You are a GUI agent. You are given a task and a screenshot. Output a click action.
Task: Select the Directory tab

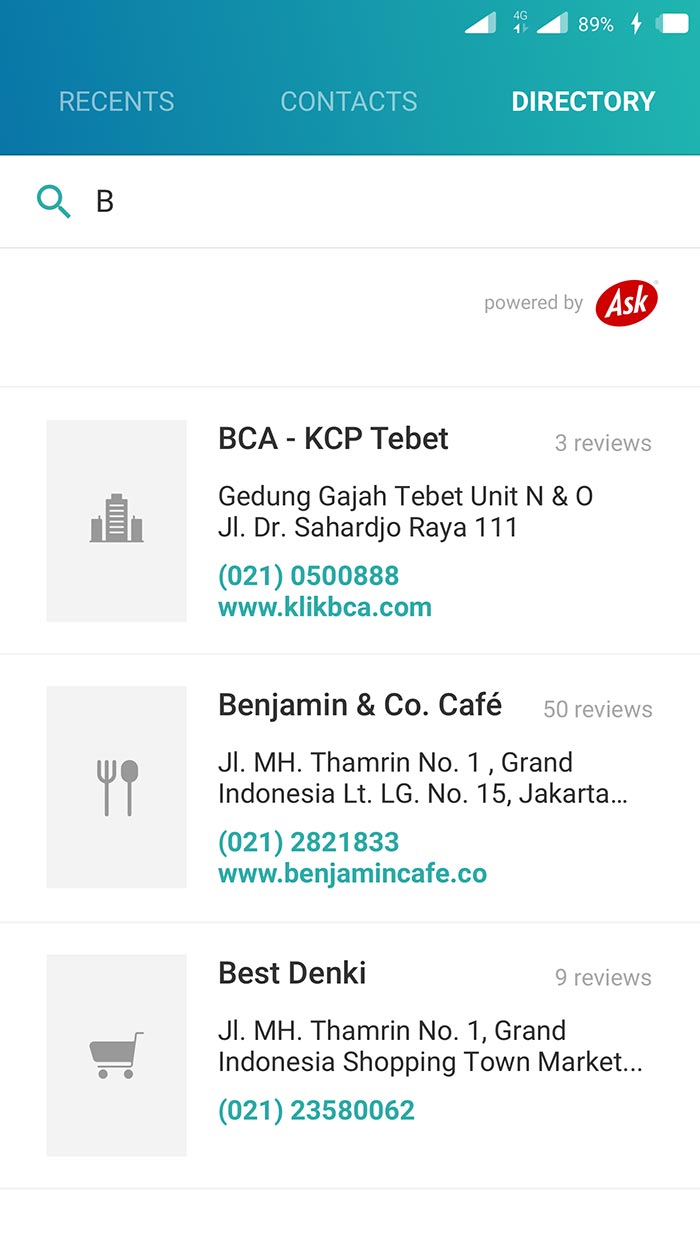583,101
